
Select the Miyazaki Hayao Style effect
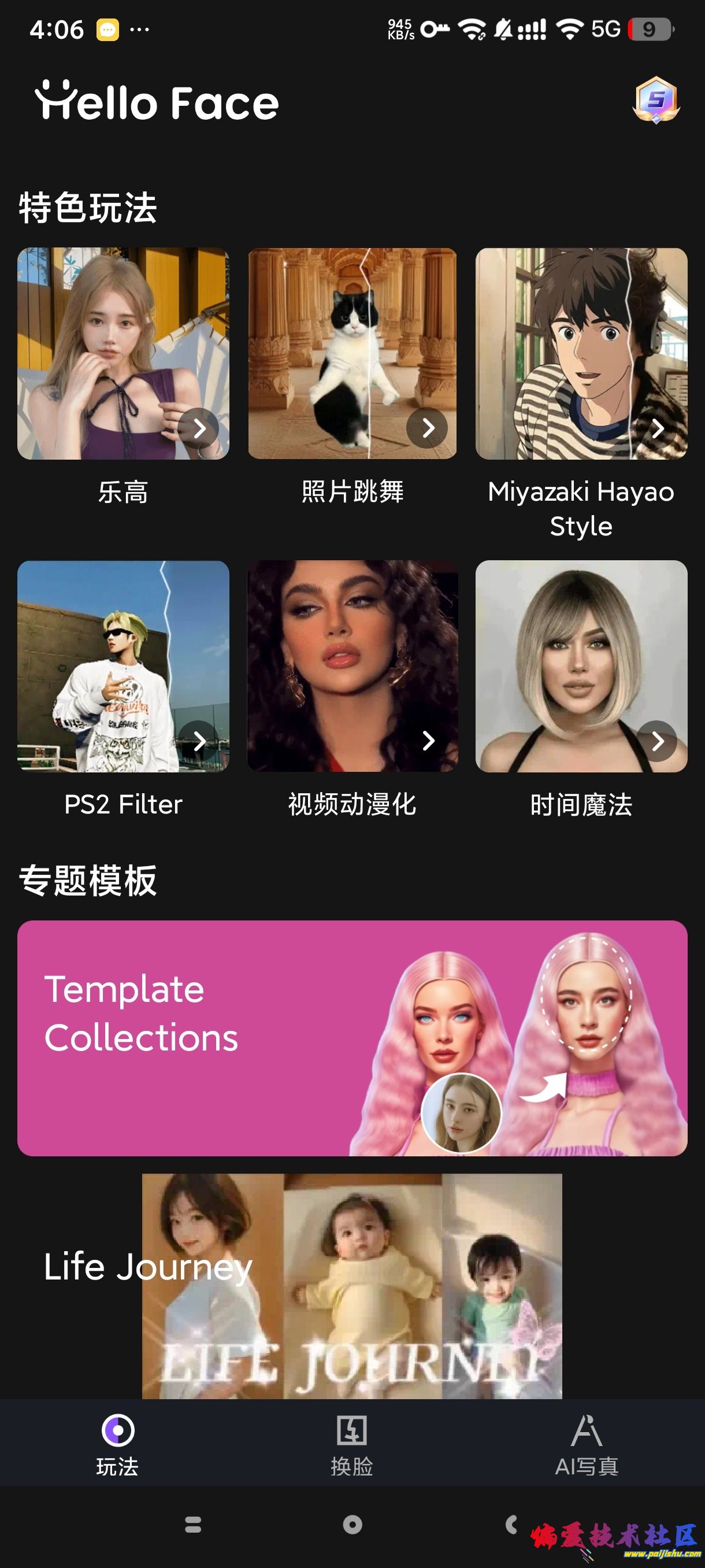(581, 354)
